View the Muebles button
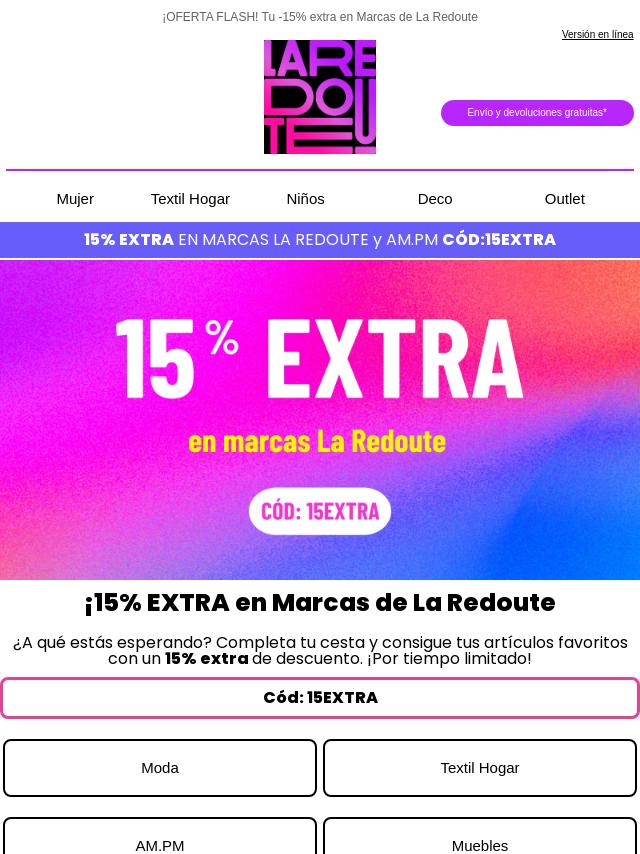Screen dimensions: 640x854 point(480,840)
